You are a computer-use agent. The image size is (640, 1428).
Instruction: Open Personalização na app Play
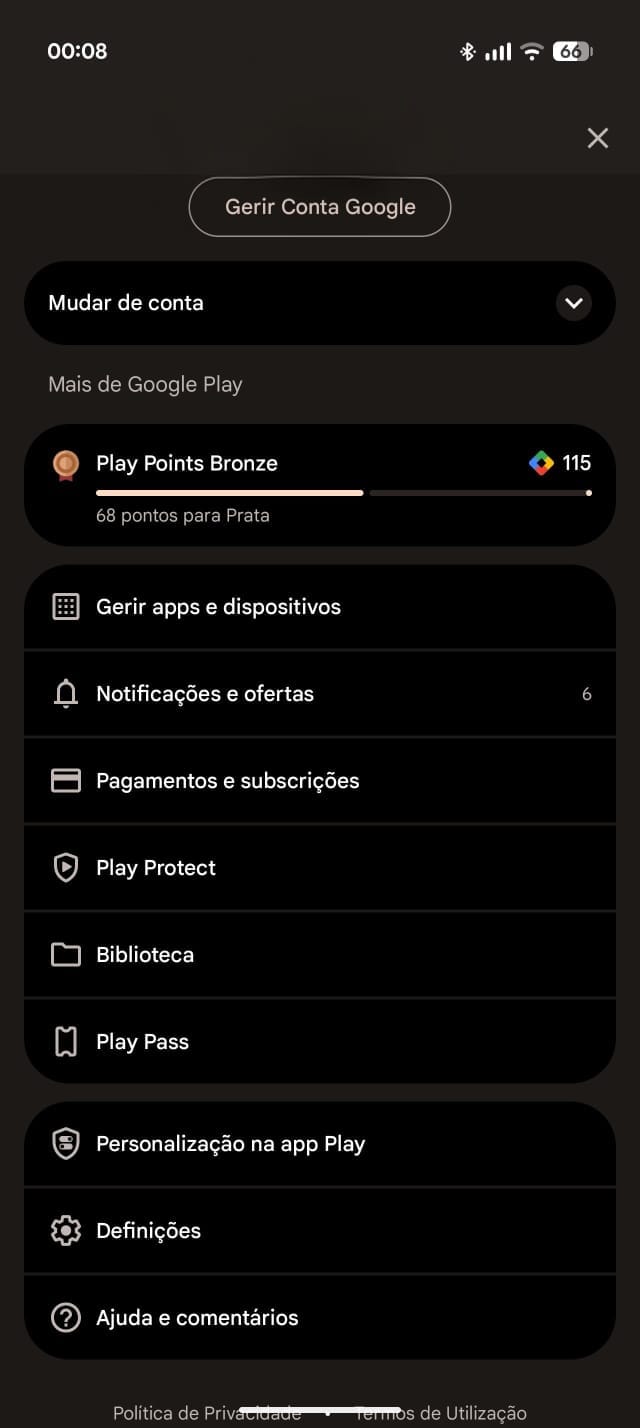[x=320, y=1144]
